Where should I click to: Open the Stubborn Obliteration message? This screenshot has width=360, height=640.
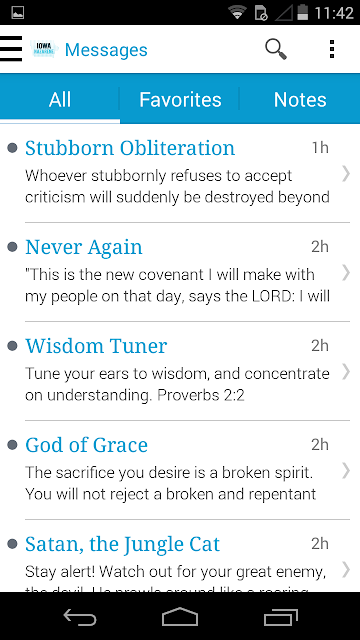click(180, 173)
